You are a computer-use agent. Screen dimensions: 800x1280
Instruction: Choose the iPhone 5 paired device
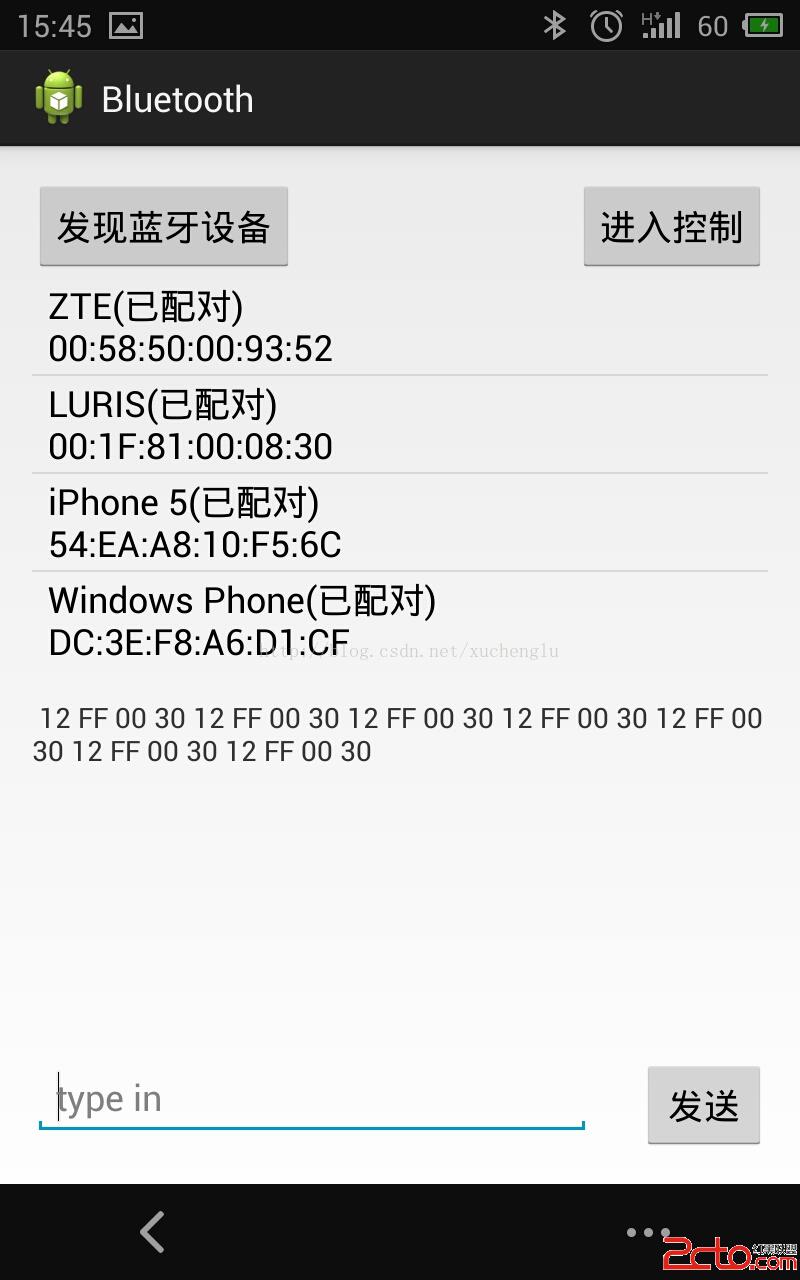(400, 523)
